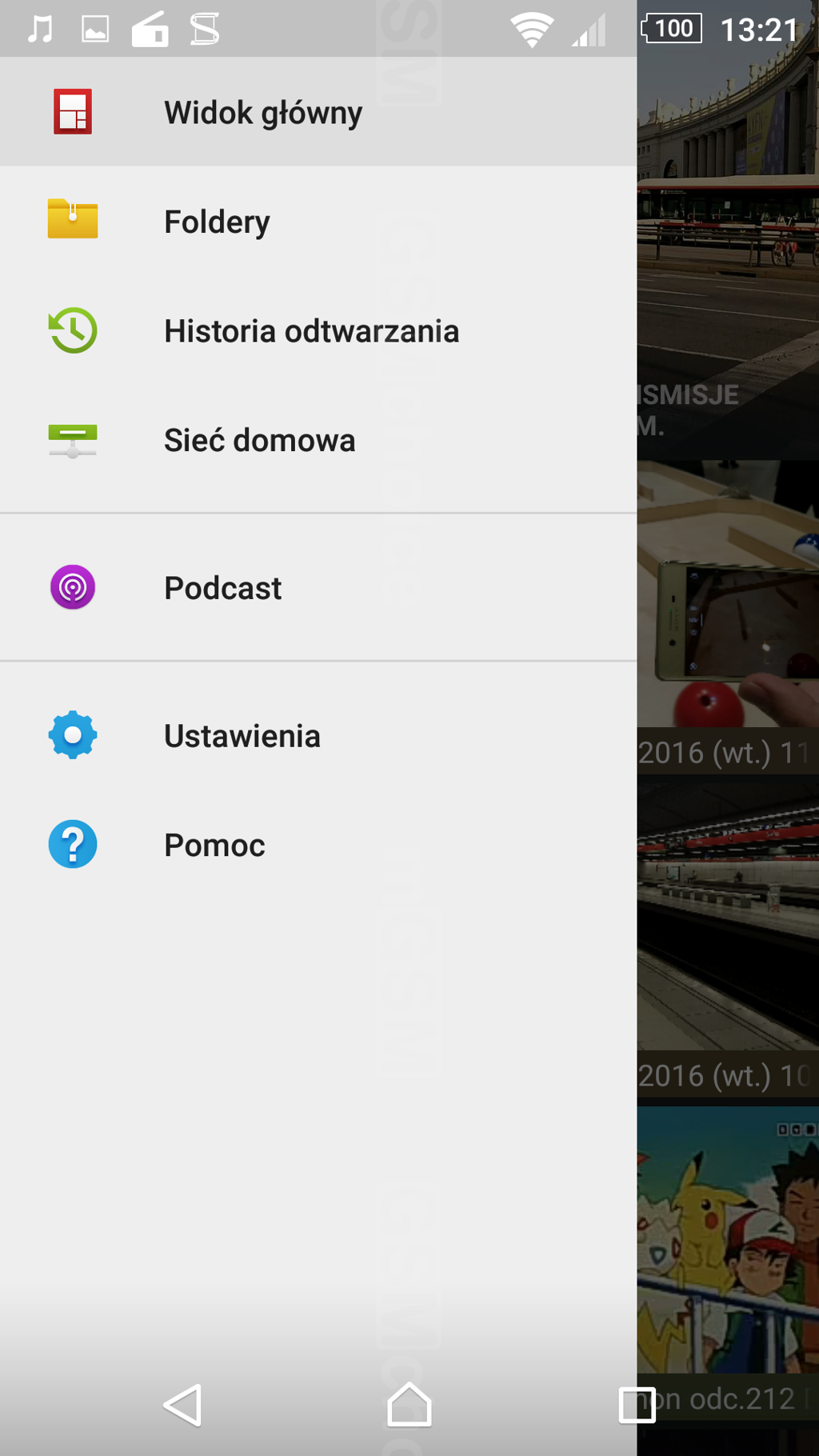Tap the system back button
The image size is (819, 1456).
[x=183, y=1405]
